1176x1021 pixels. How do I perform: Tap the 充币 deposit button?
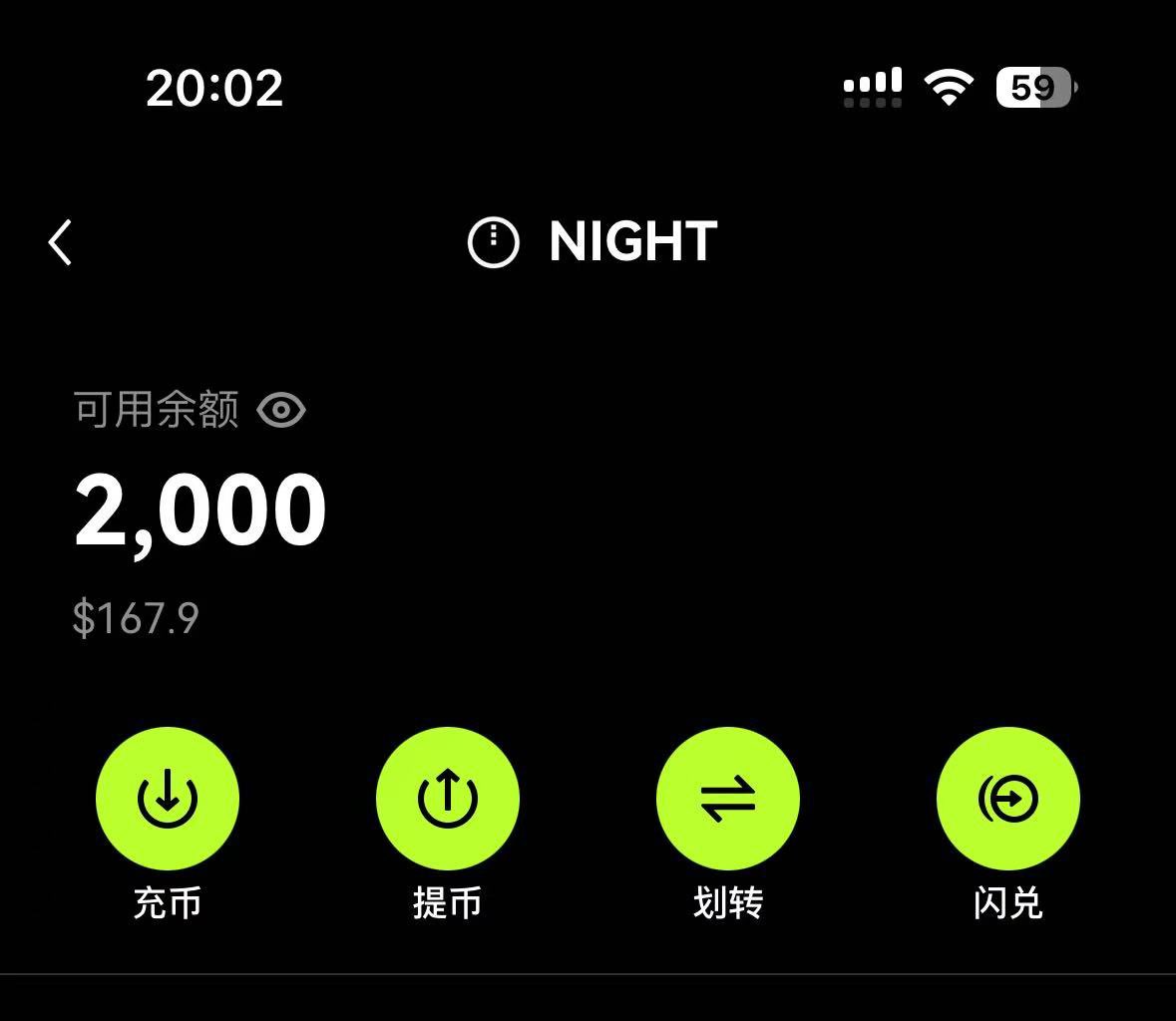168,799
